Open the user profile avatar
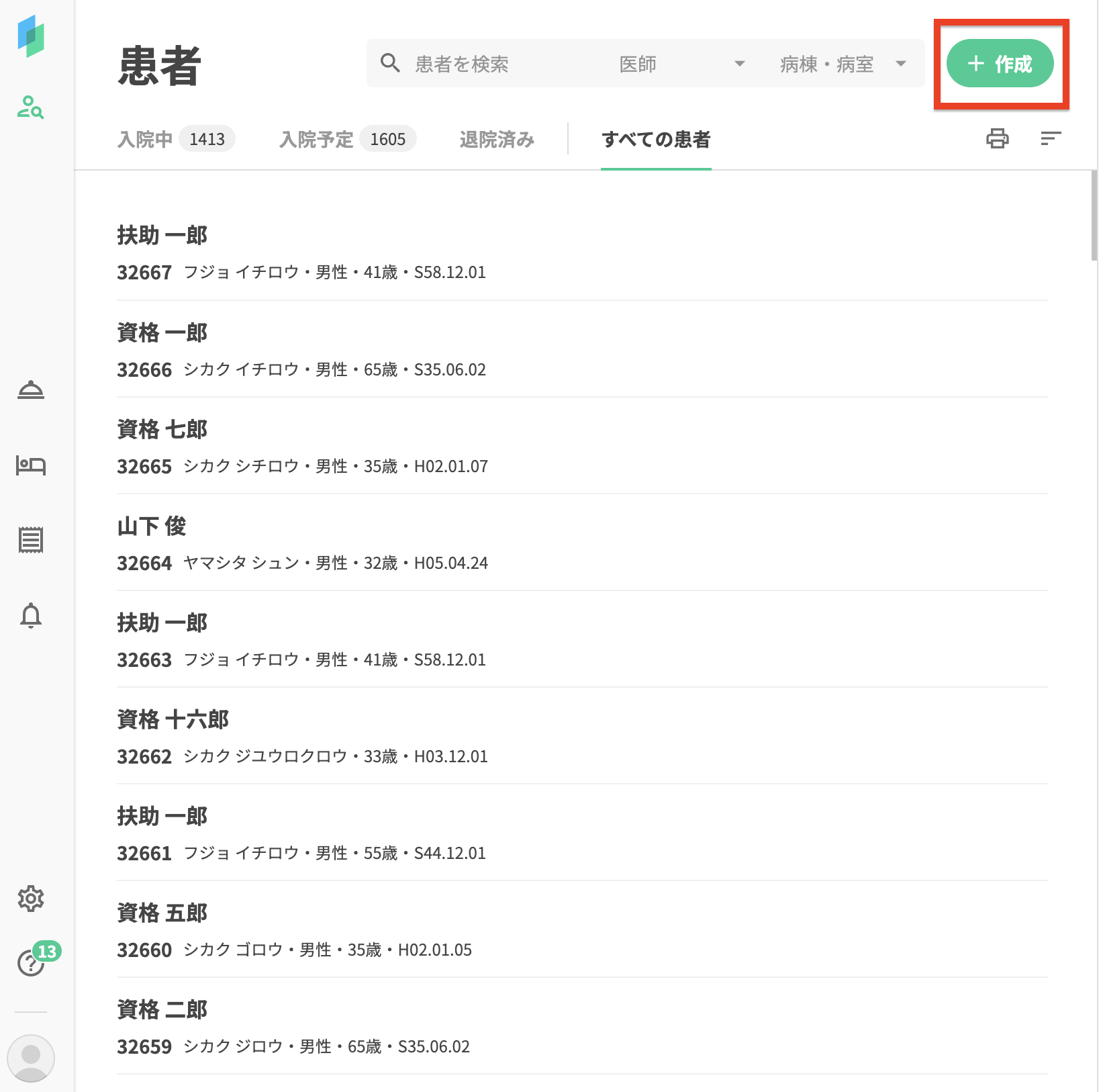 point(31,1058)
